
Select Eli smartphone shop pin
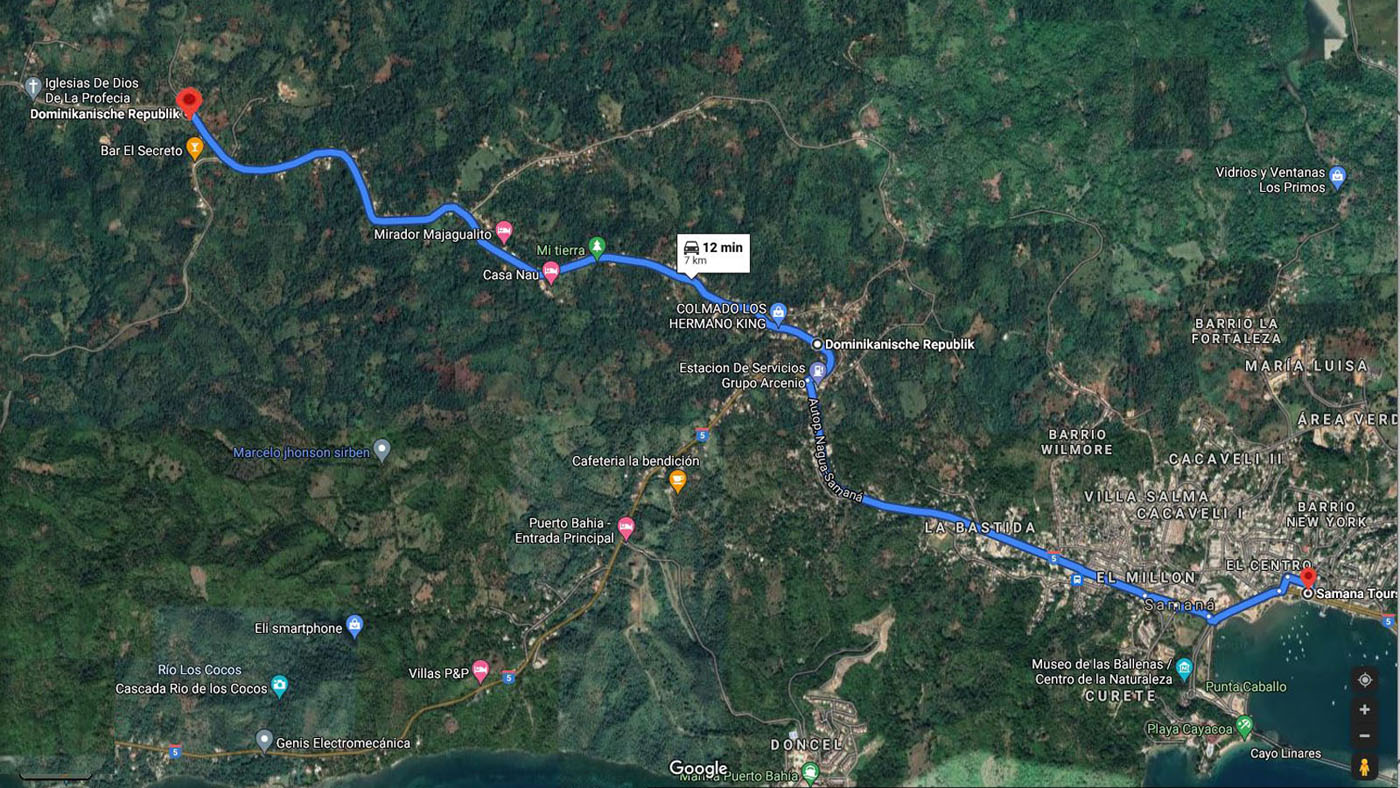point(354,626)
